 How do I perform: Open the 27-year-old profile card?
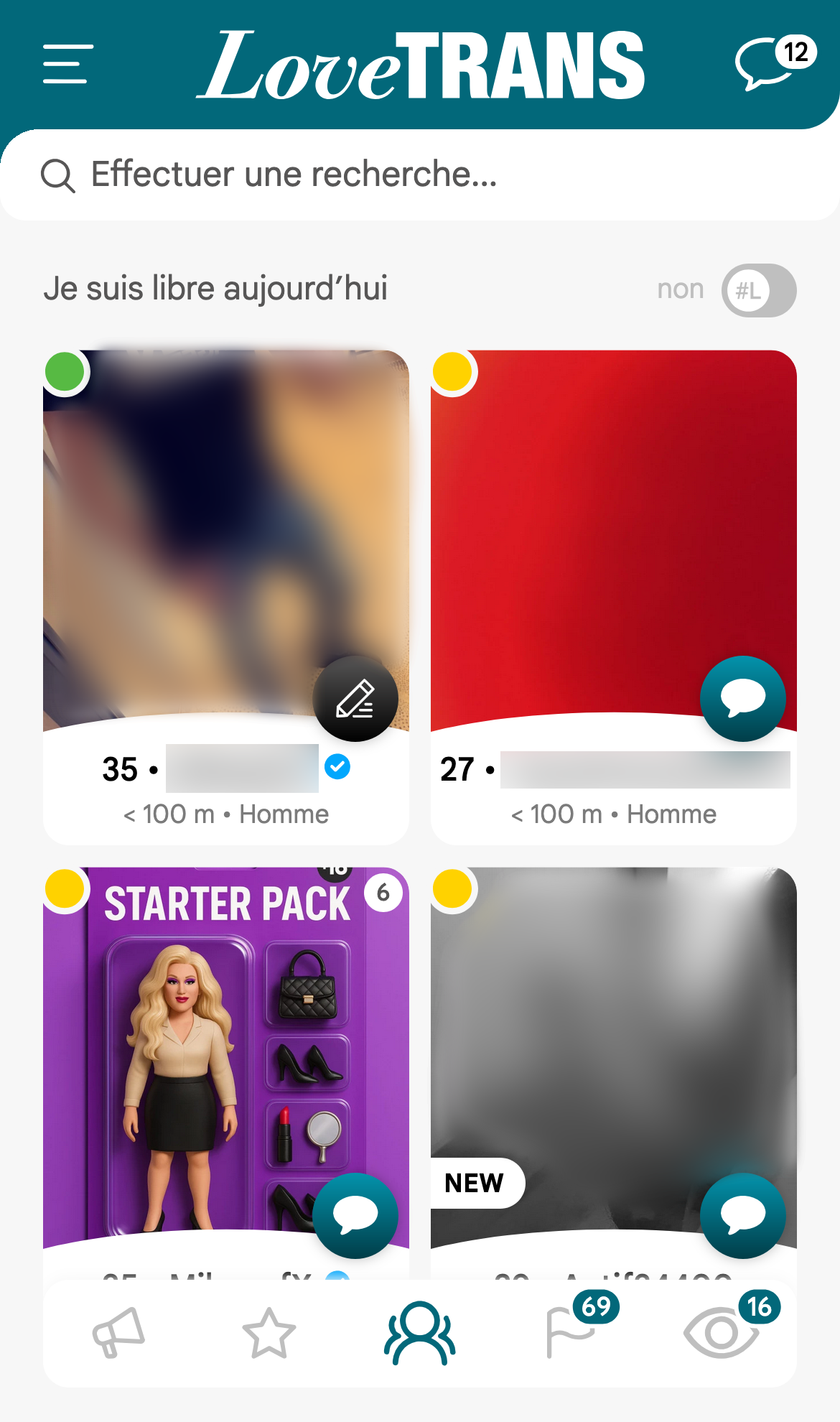tap(614, 596)
